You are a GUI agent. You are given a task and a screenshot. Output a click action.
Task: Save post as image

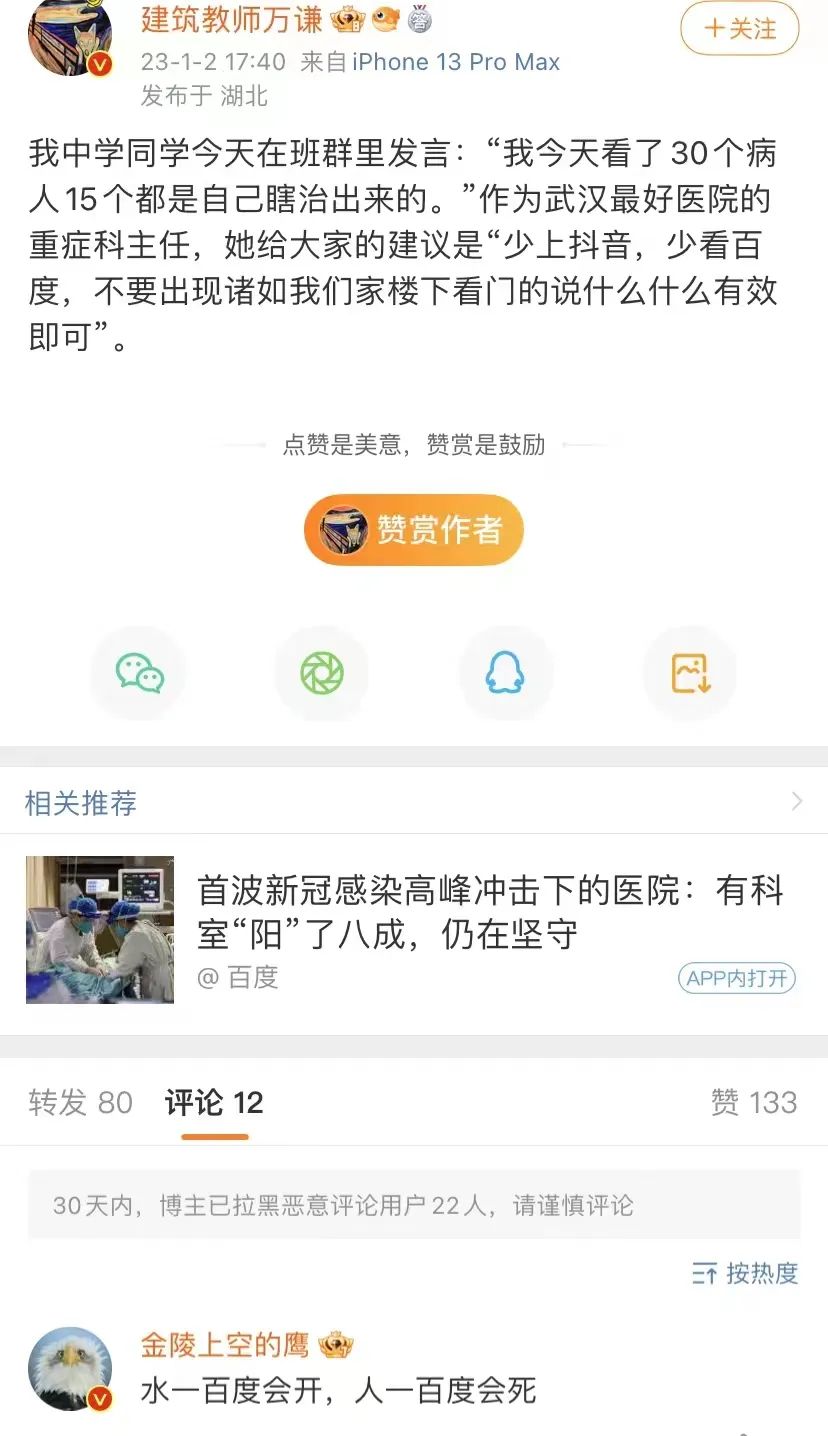click(x=690, y=673)
